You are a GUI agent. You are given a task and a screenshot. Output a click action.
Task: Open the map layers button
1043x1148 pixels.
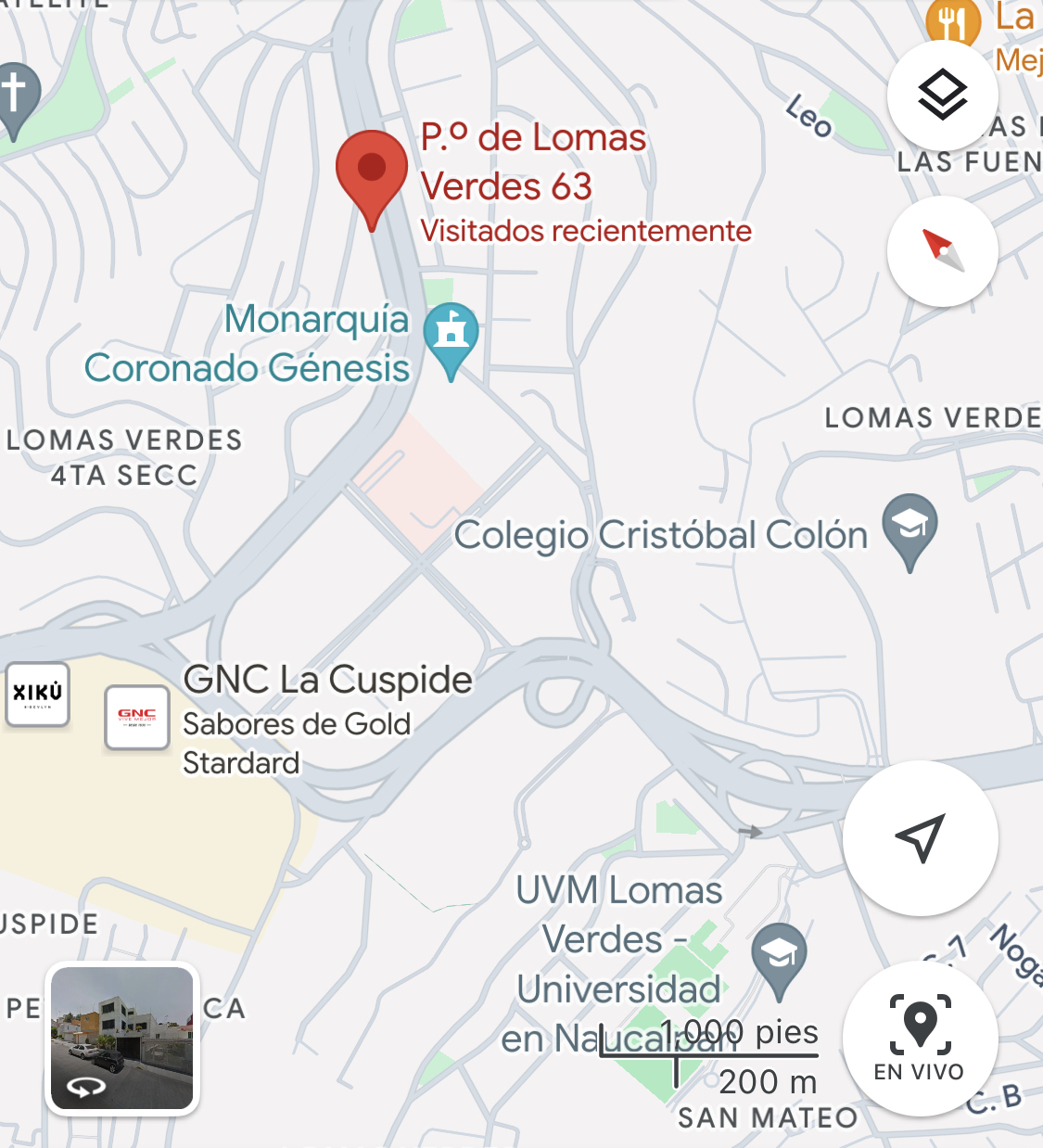[x=942, y=96]
